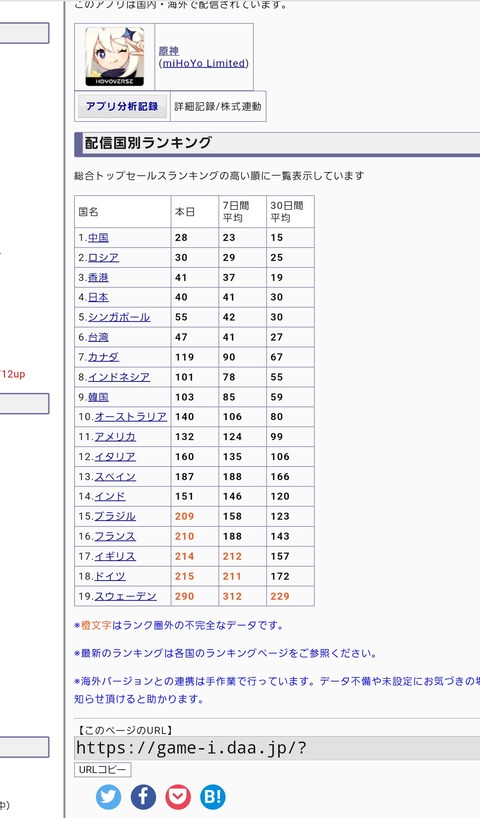Open the シンガポール ranking link
480x818 pixels.
point(119,317)
